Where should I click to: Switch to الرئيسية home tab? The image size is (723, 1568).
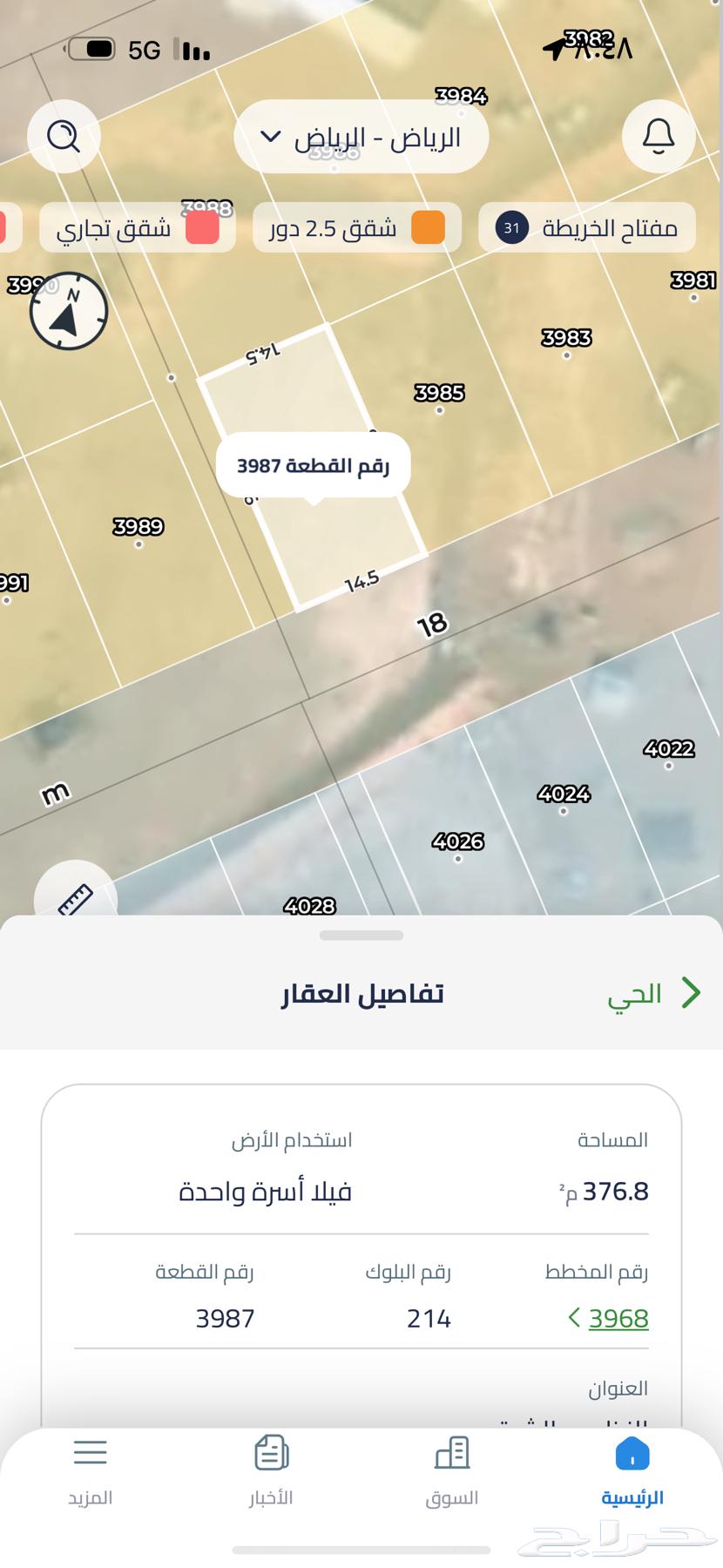pos(632,1472)
